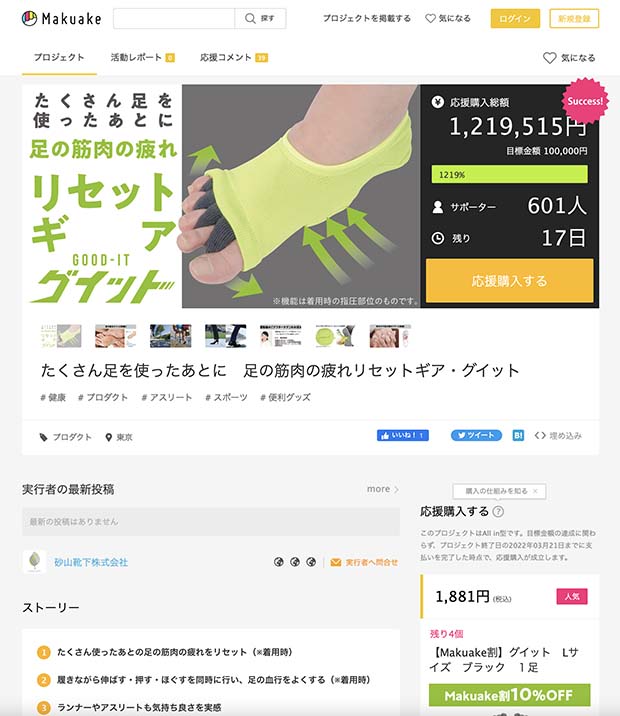Tap the yellow ログイン button
The width and height of the screenshot is (620, 716).
pos(515,18)
